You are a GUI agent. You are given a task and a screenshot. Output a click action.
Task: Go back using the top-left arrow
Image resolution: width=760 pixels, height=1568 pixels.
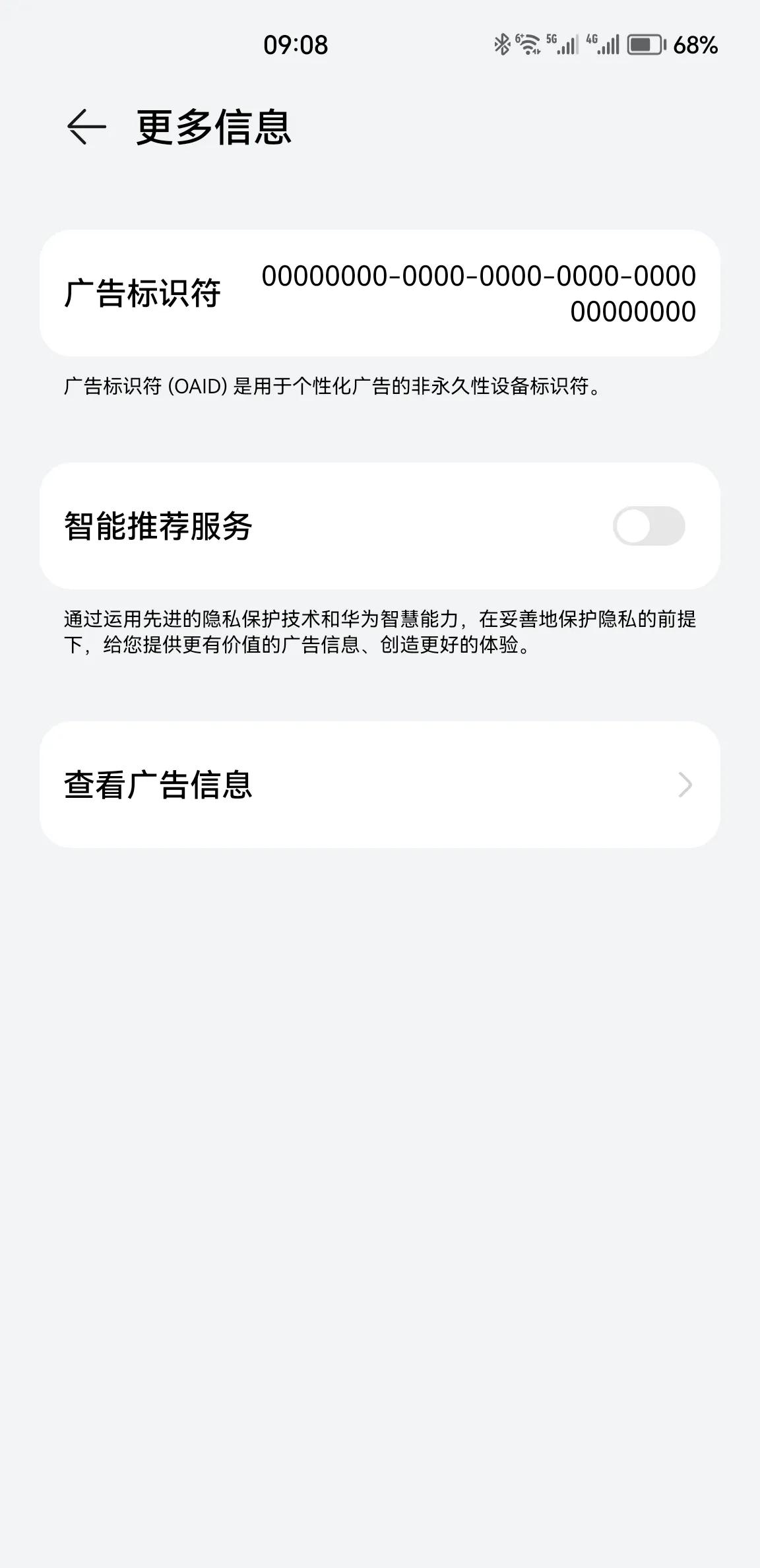pyautogui.click(x=86, y=126)
